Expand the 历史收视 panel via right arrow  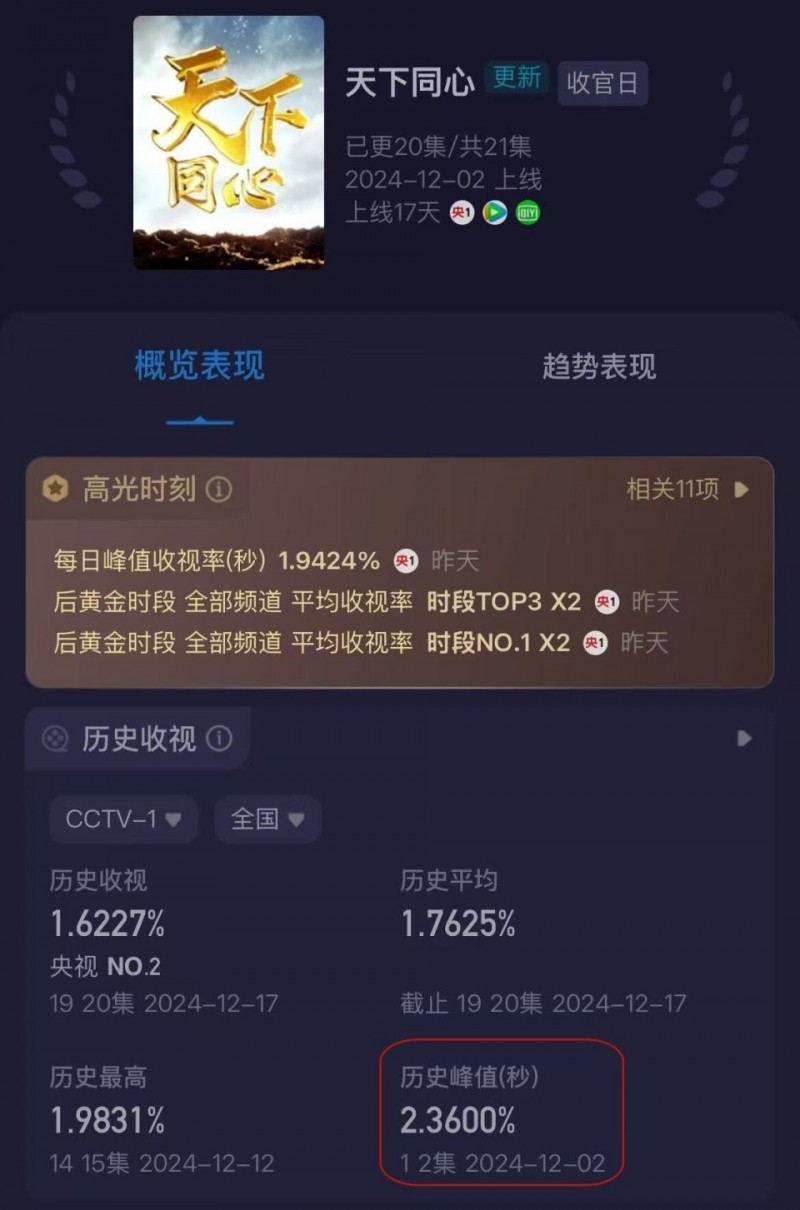click(x=743, y=740)
